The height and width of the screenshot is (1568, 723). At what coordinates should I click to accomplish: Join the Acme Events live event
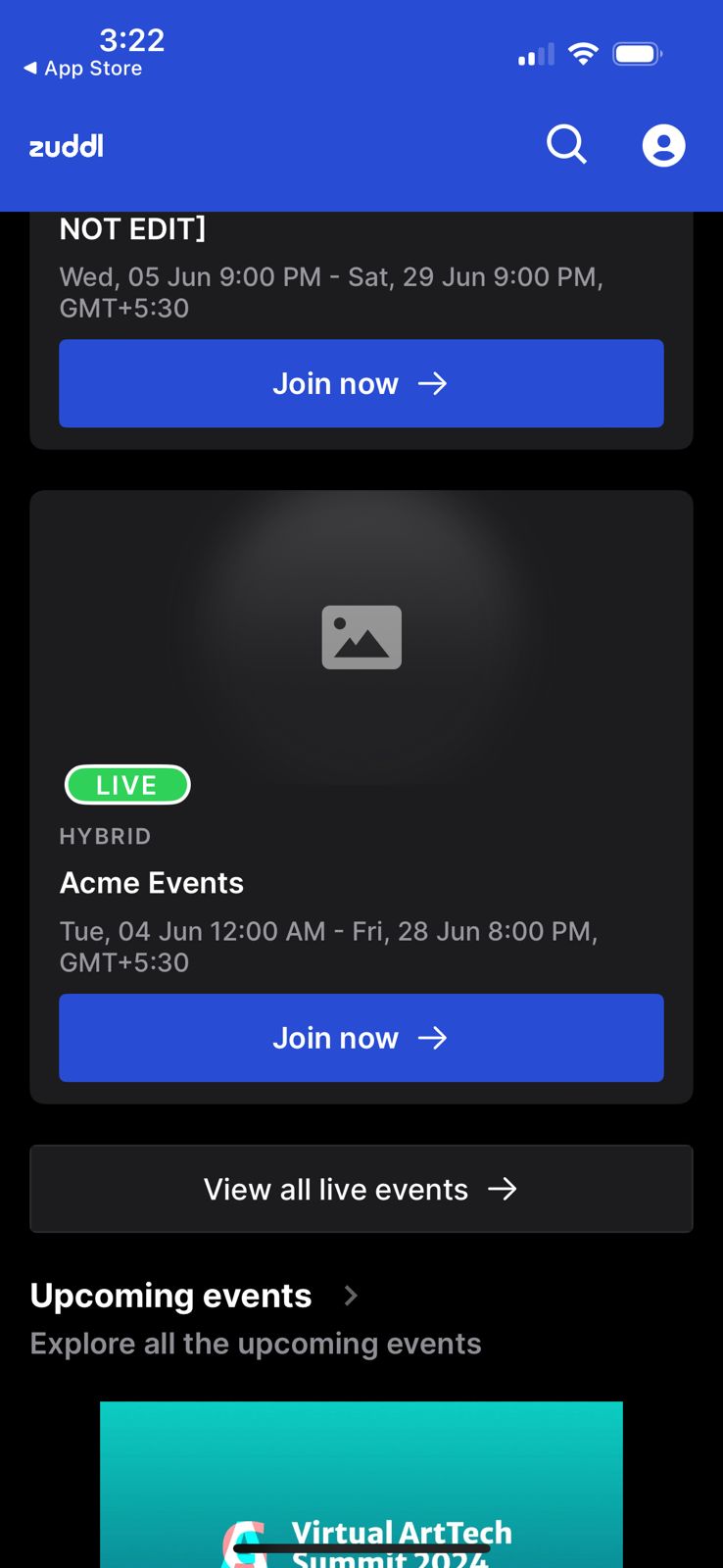point(361,1038)
